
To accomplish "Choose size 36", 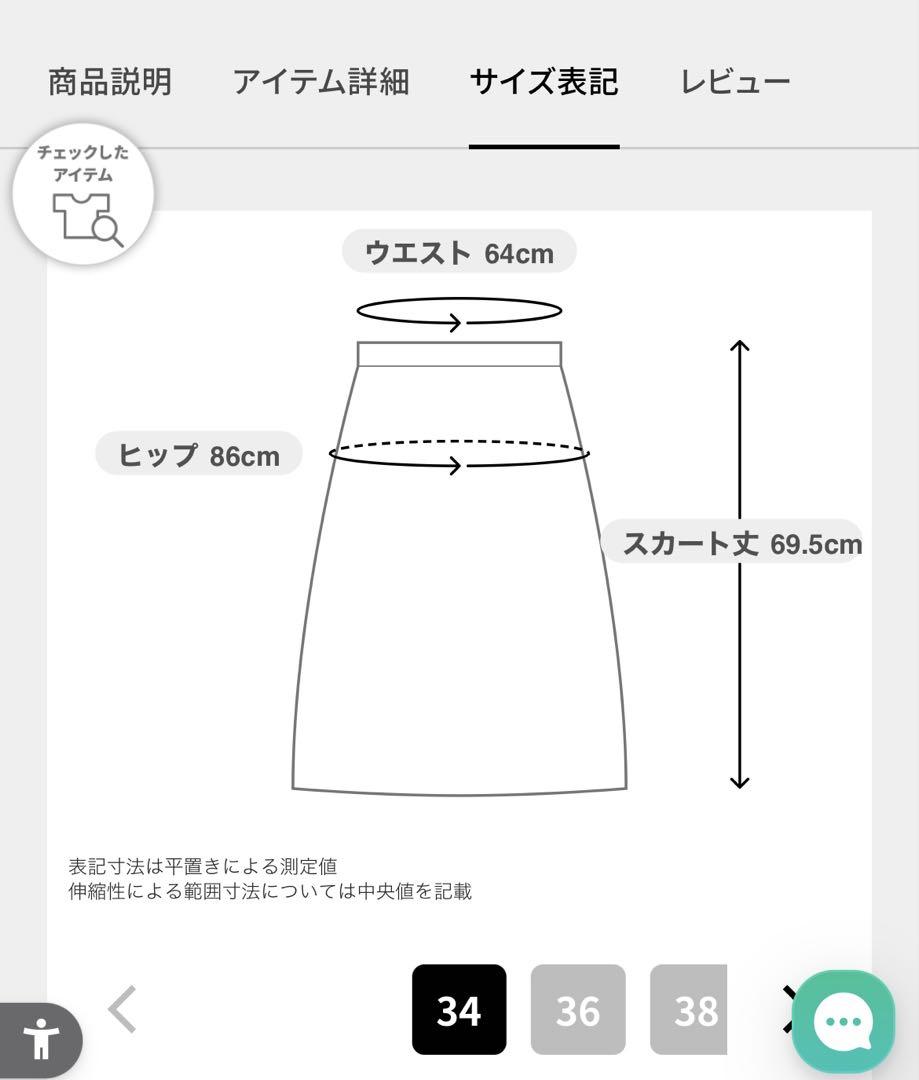I will coord(578,1010).
